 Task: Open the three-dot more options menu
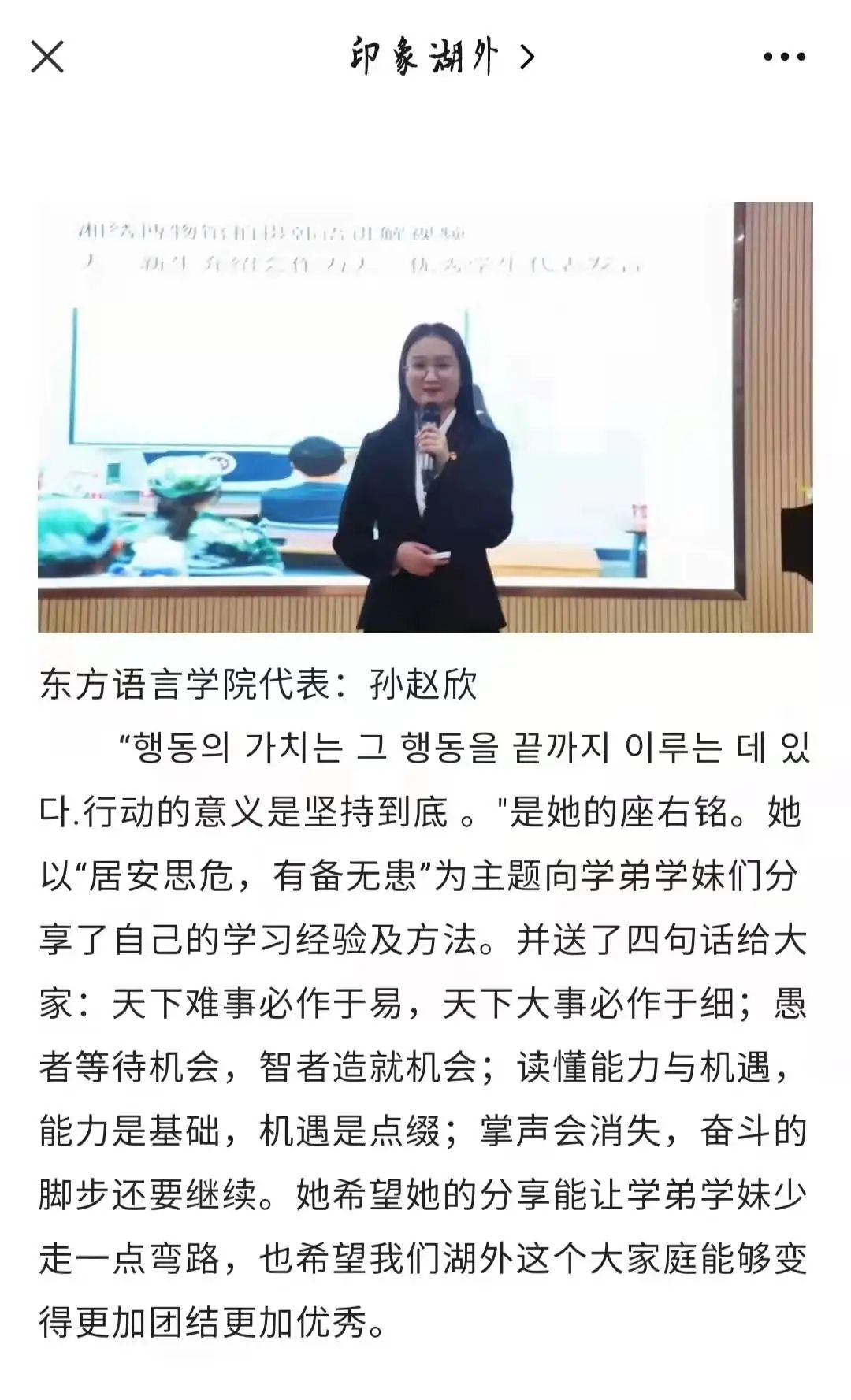tap(784, 57)
